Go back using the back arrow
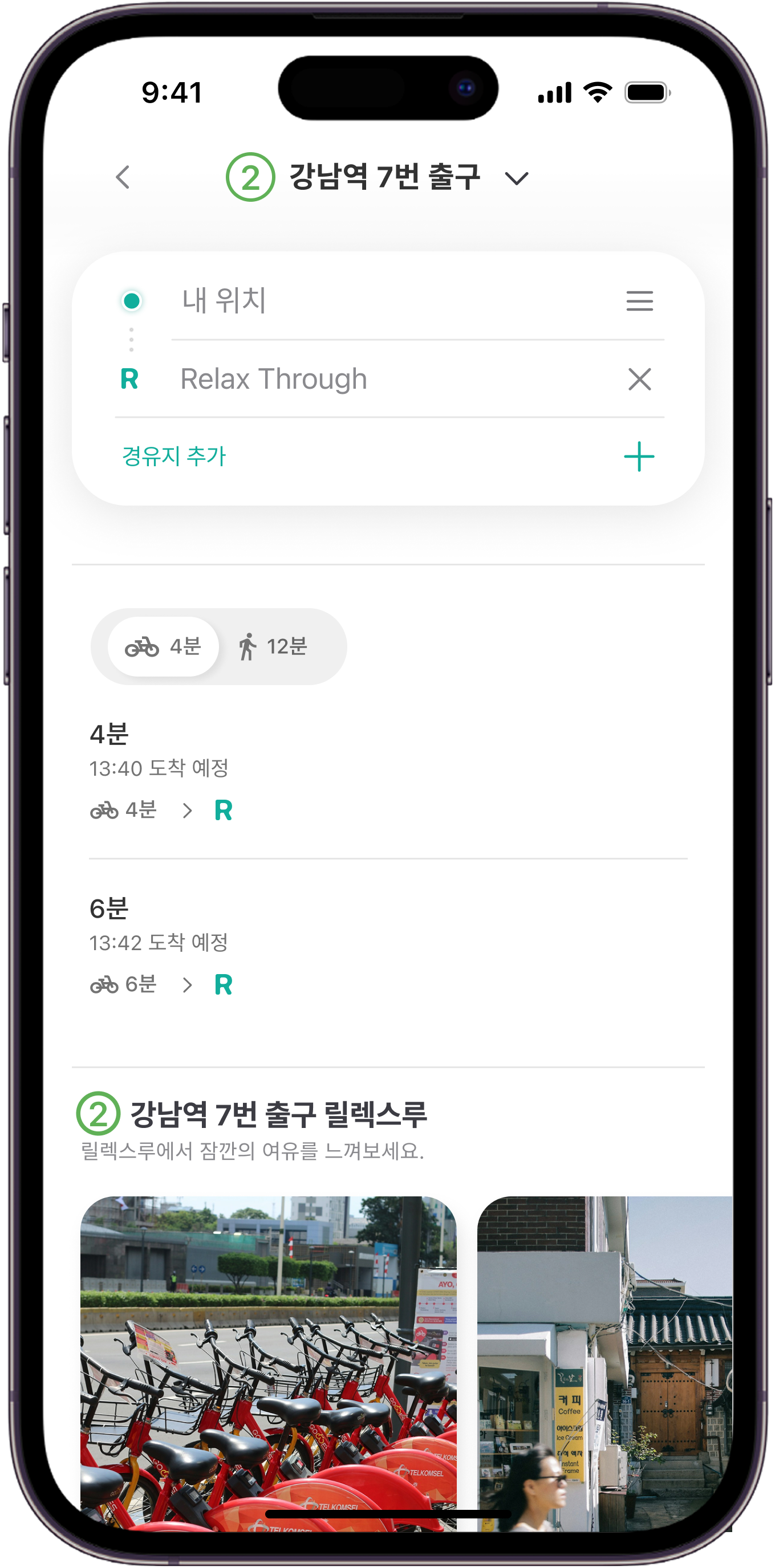The width and height of the screenshot is (775, 1568). click(x=123, y=178)
